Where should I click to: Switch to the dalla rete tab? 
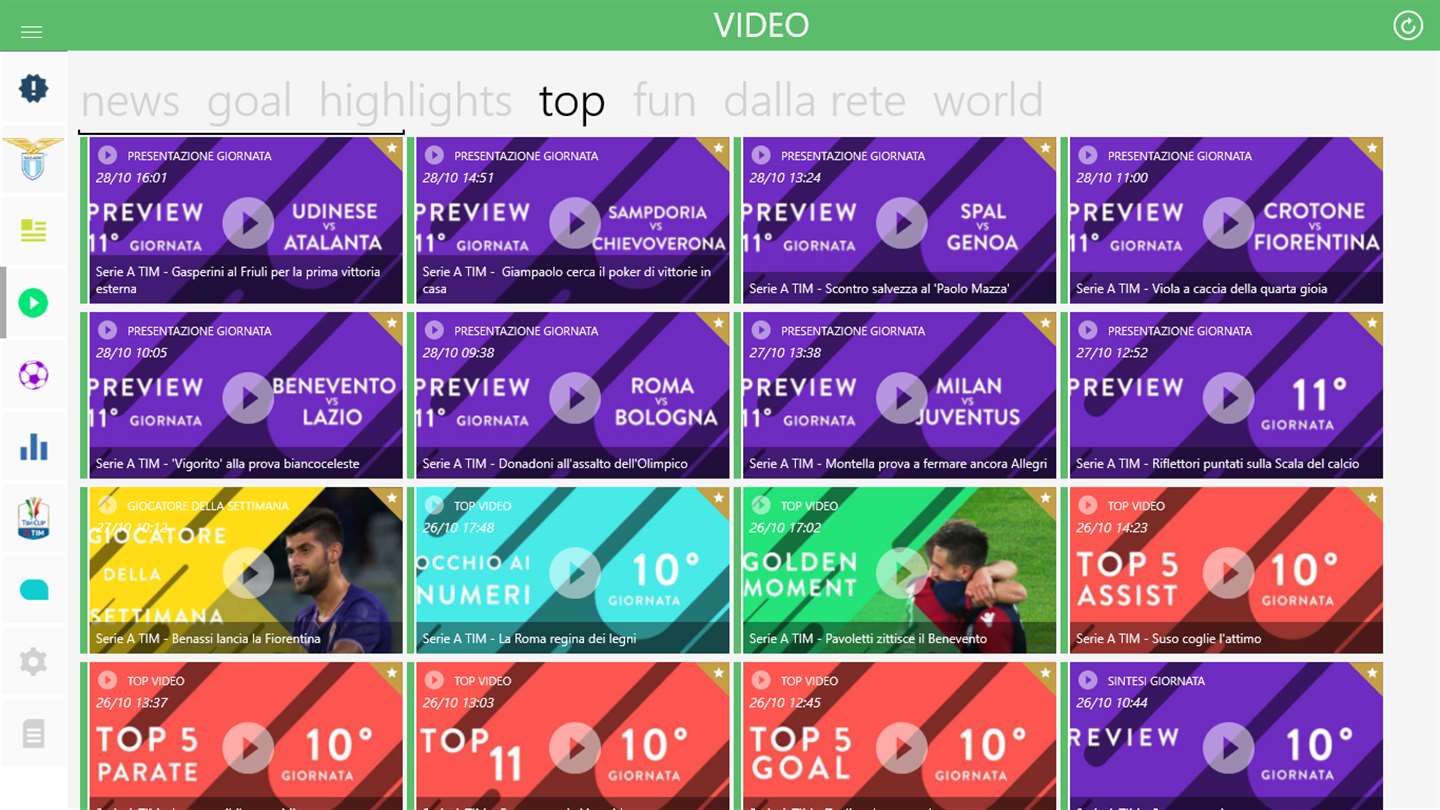click(x=814, y=101)
